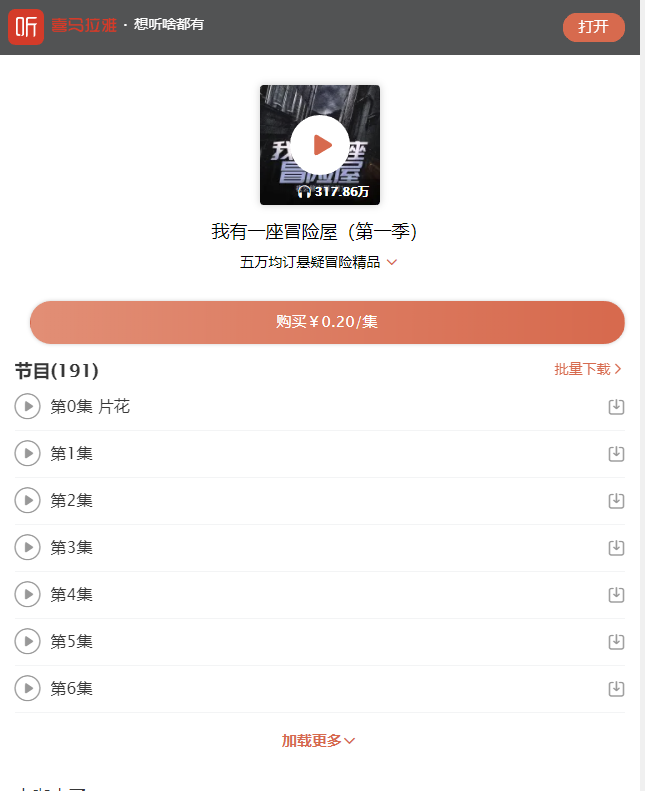Tap the 打开 button in top banner
This screenshot has width=645, height=791.
593,27
